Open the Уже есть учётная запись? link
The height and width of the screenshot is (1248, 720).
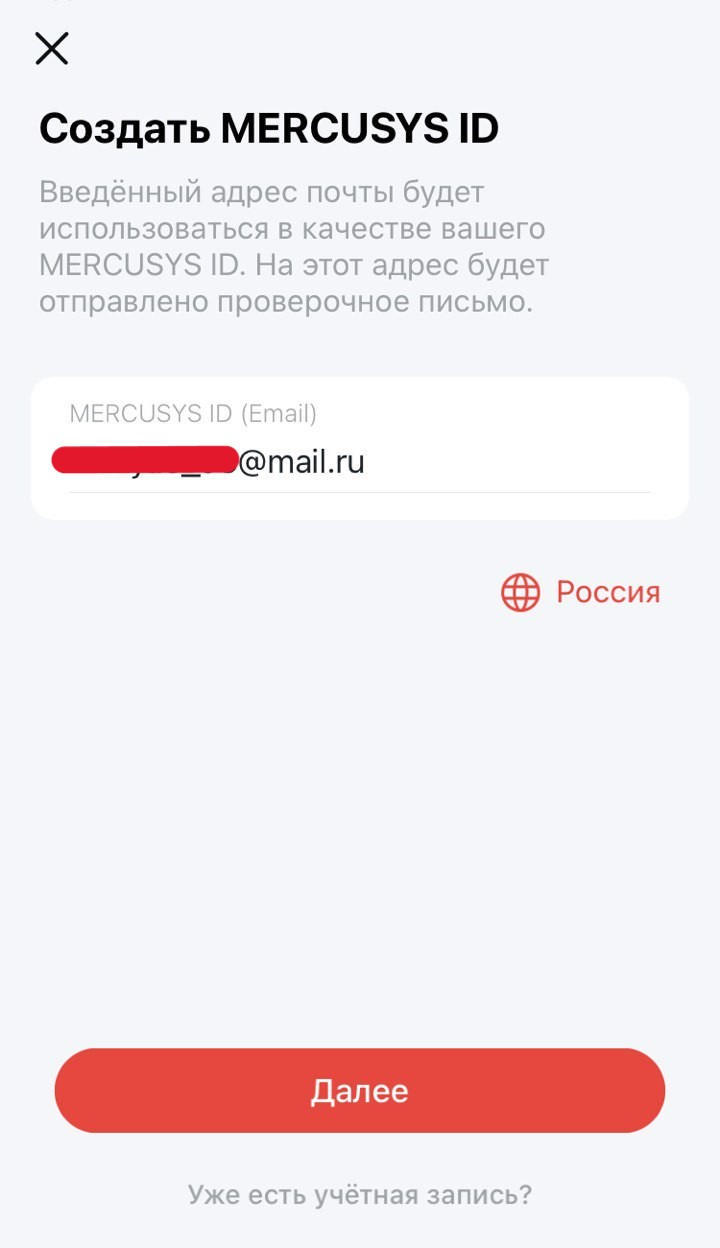coord(360,1194)
